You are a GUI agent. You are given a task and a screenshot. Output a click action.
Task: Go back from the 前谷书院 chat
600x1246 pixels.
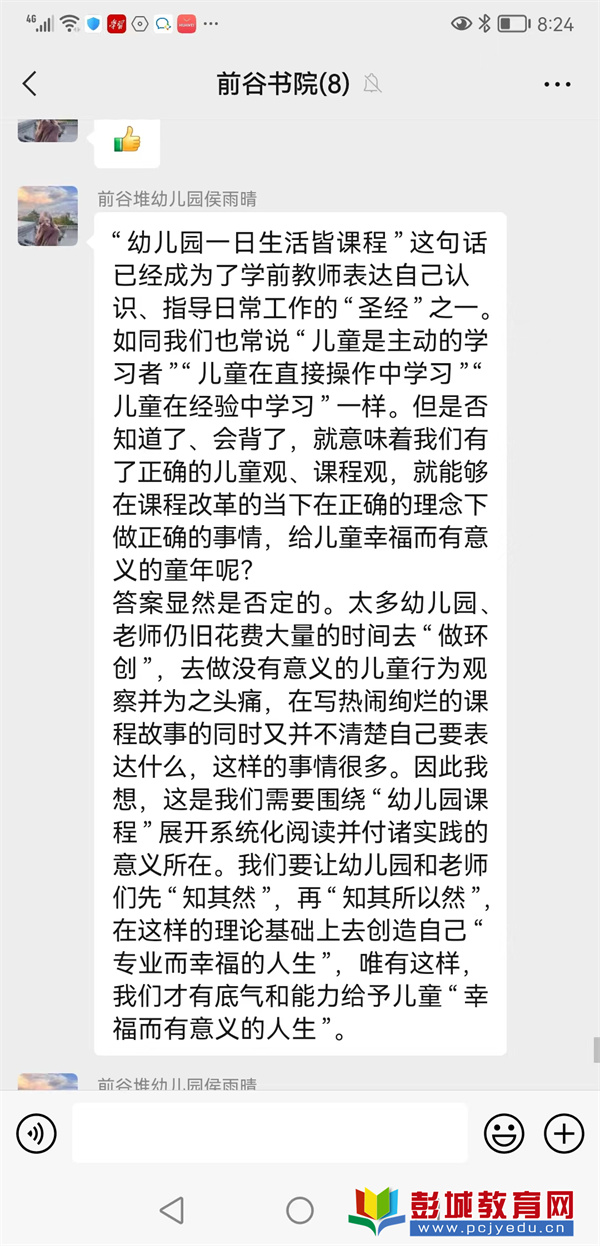point(29,84)
